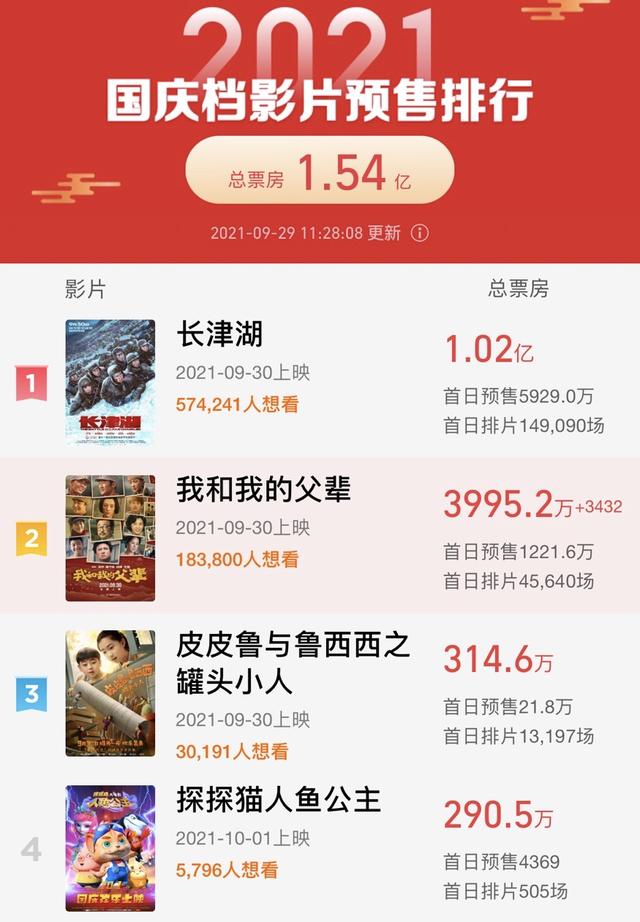Open the 探探猫人鱼公主 entry

(278, 800)
